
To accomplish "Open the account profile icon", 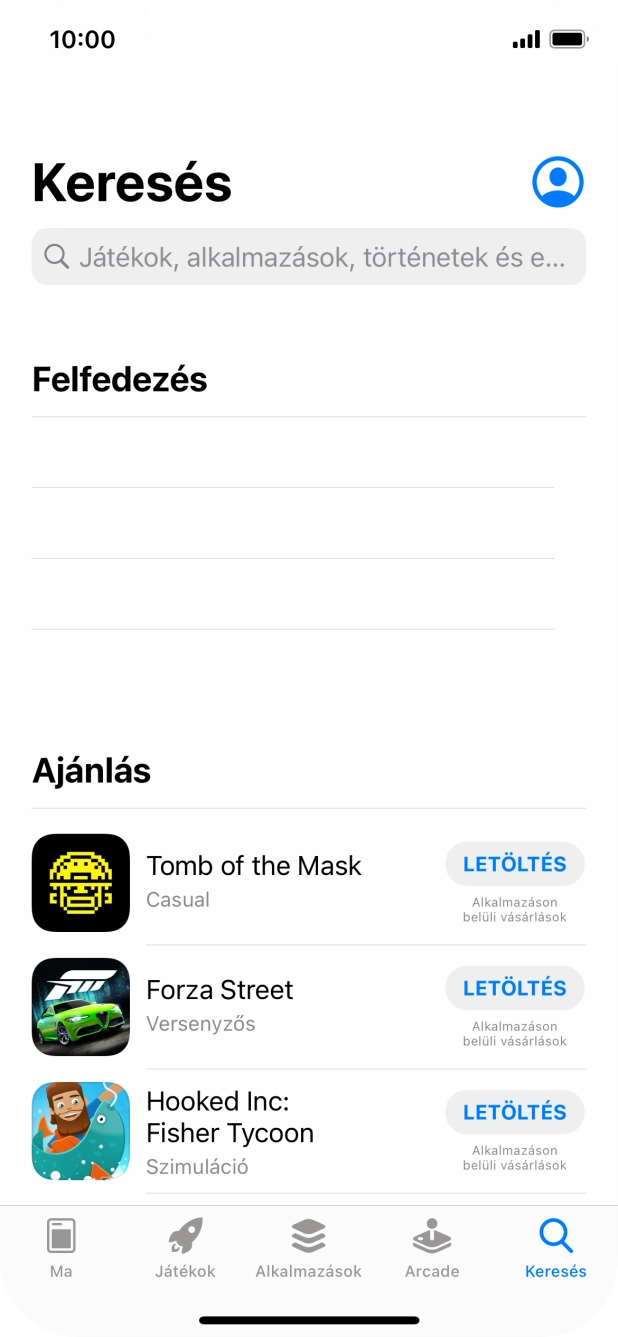I will click(x=557, y=182).
